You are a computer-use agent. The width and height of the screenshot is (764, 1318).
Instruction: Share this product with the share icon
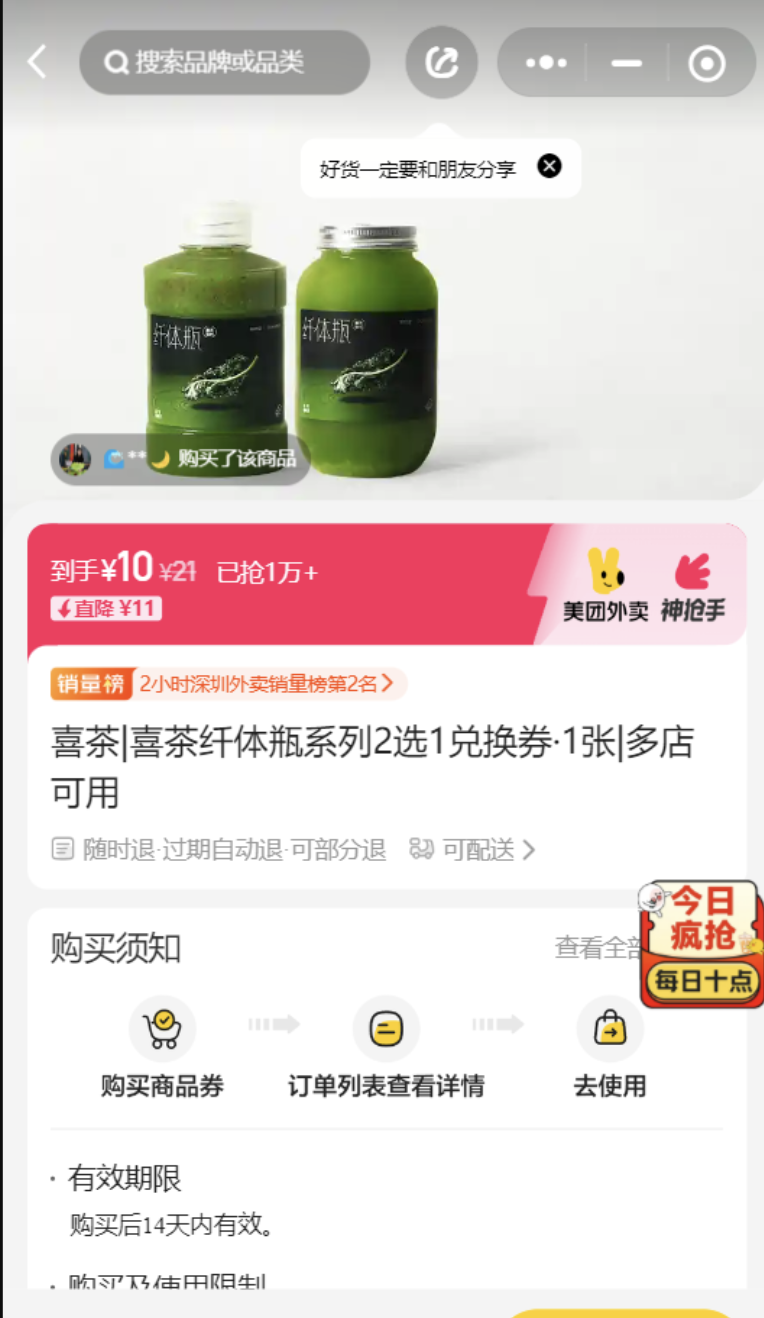(x=441, y=62)
